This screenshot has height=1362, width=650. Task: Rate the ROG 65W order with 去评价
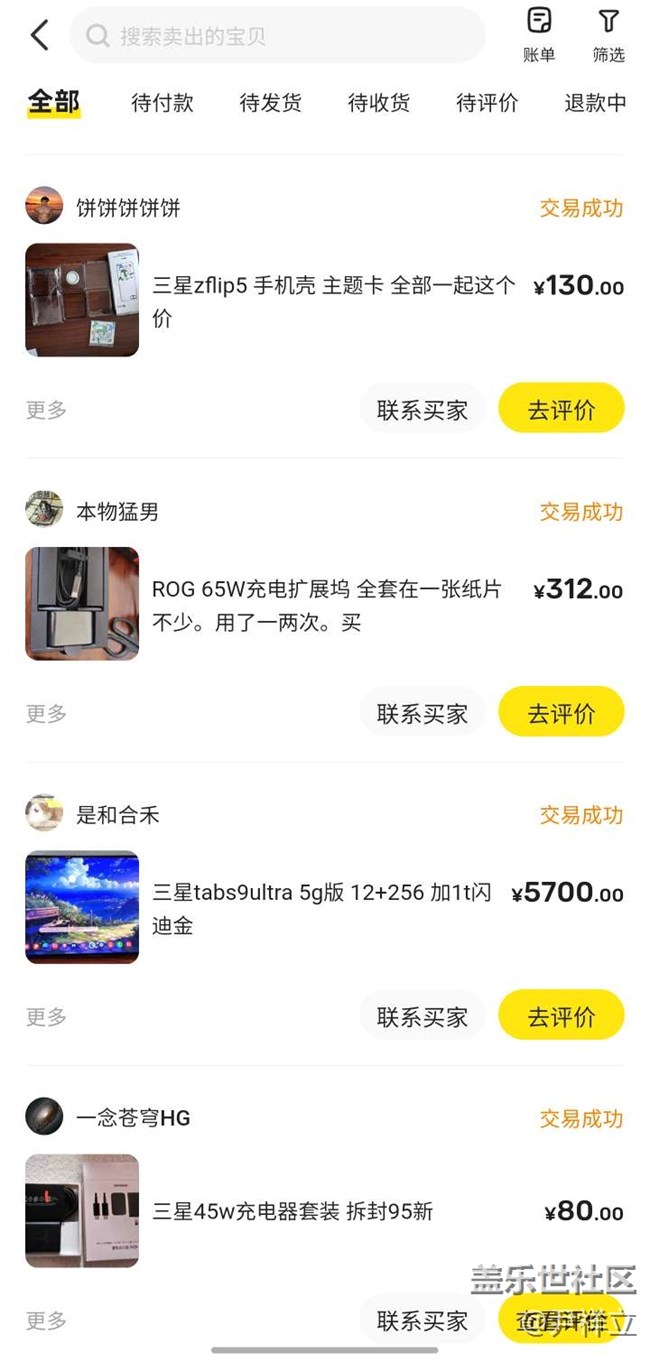[x=561, y=714]
